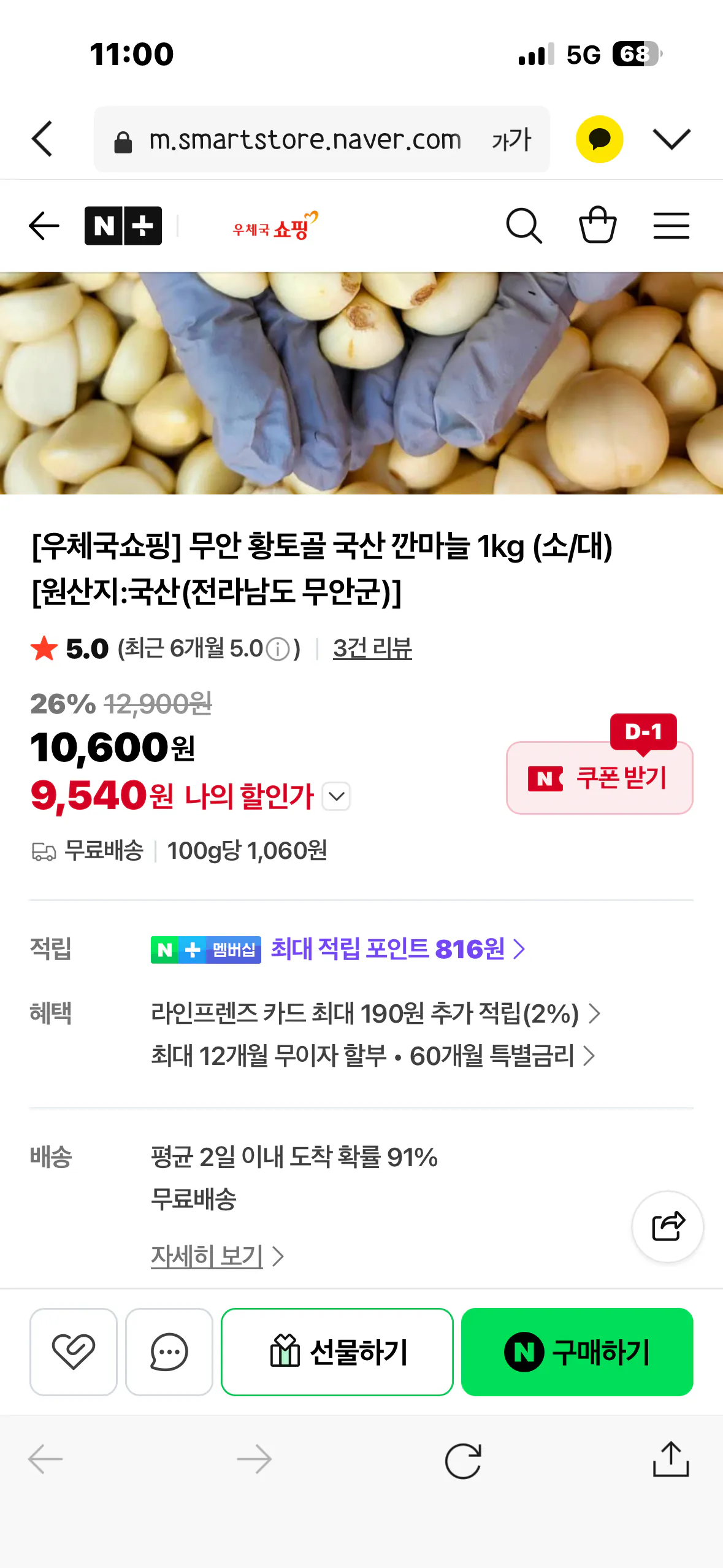Expand the 나의 할인가 discount details

(x=335, y=796)
